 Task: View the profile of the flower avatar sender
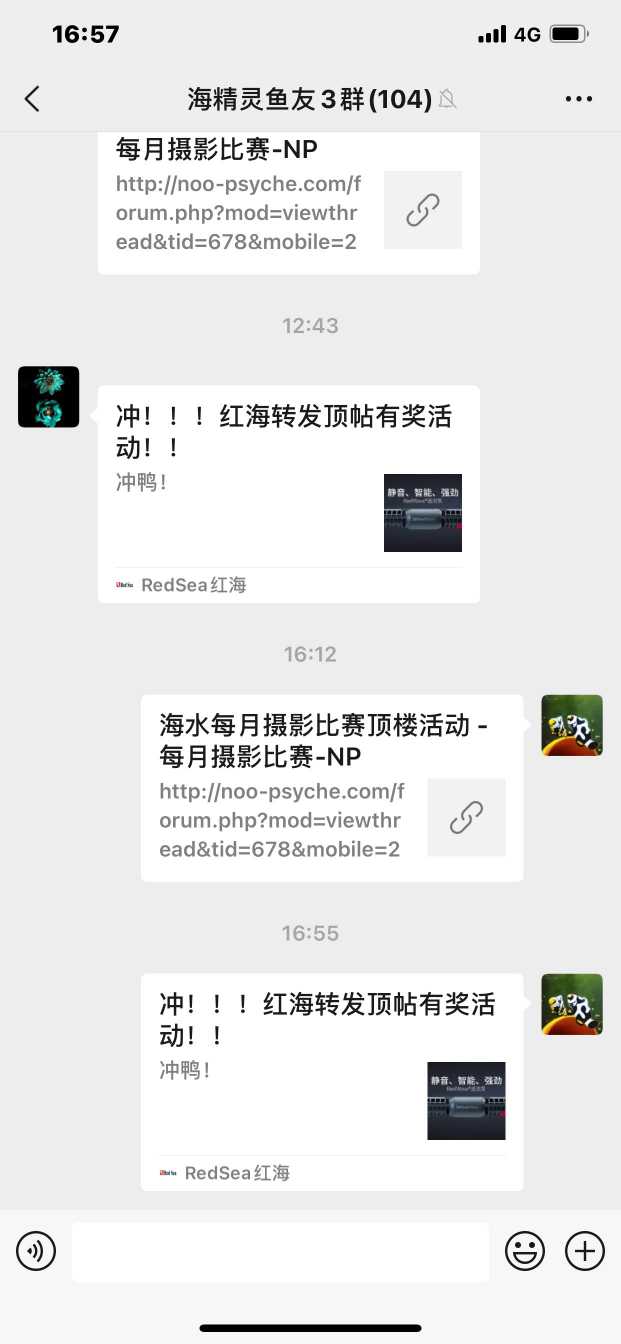click(x=48, y=397)
